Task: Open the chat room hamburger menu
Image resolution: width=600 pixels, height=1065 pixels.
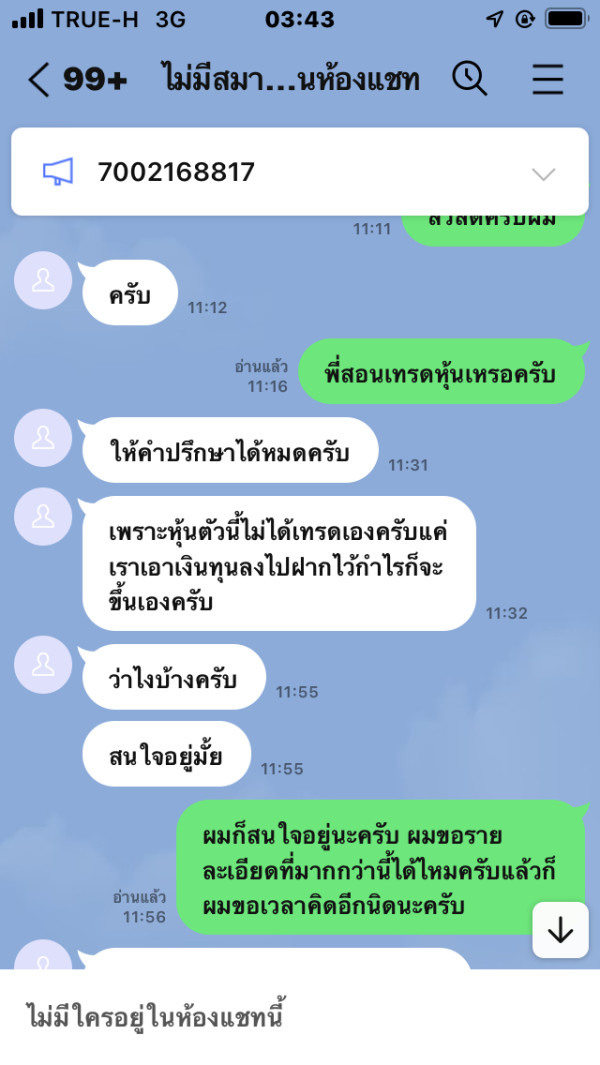Action: pos(548,79)
